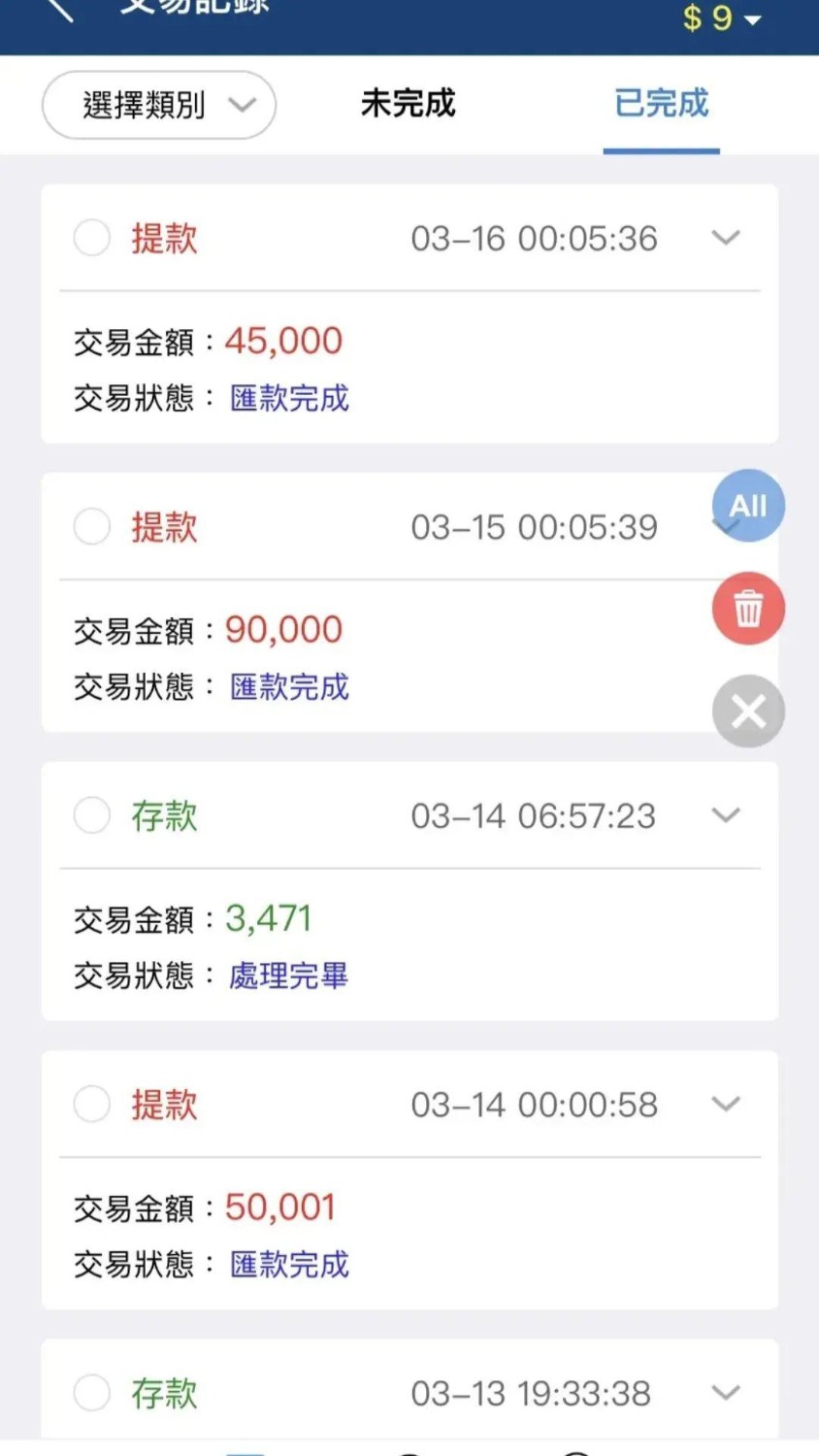Expand the 03-14 06:57:23 deposit details
Screen dimensions: 819x1456
click(x=726, y=815)
